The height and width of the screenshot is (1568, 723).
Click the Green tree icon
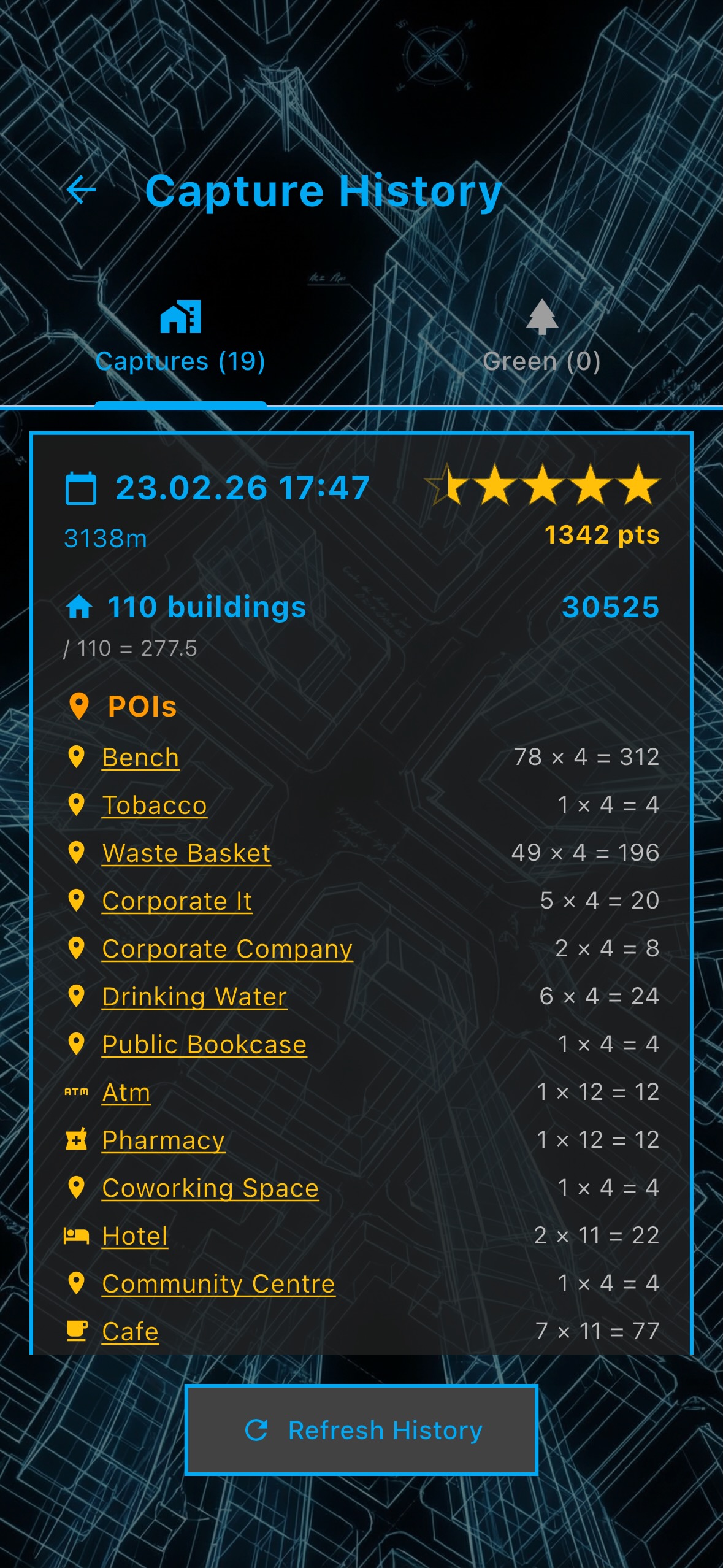[x=542, y=317]
